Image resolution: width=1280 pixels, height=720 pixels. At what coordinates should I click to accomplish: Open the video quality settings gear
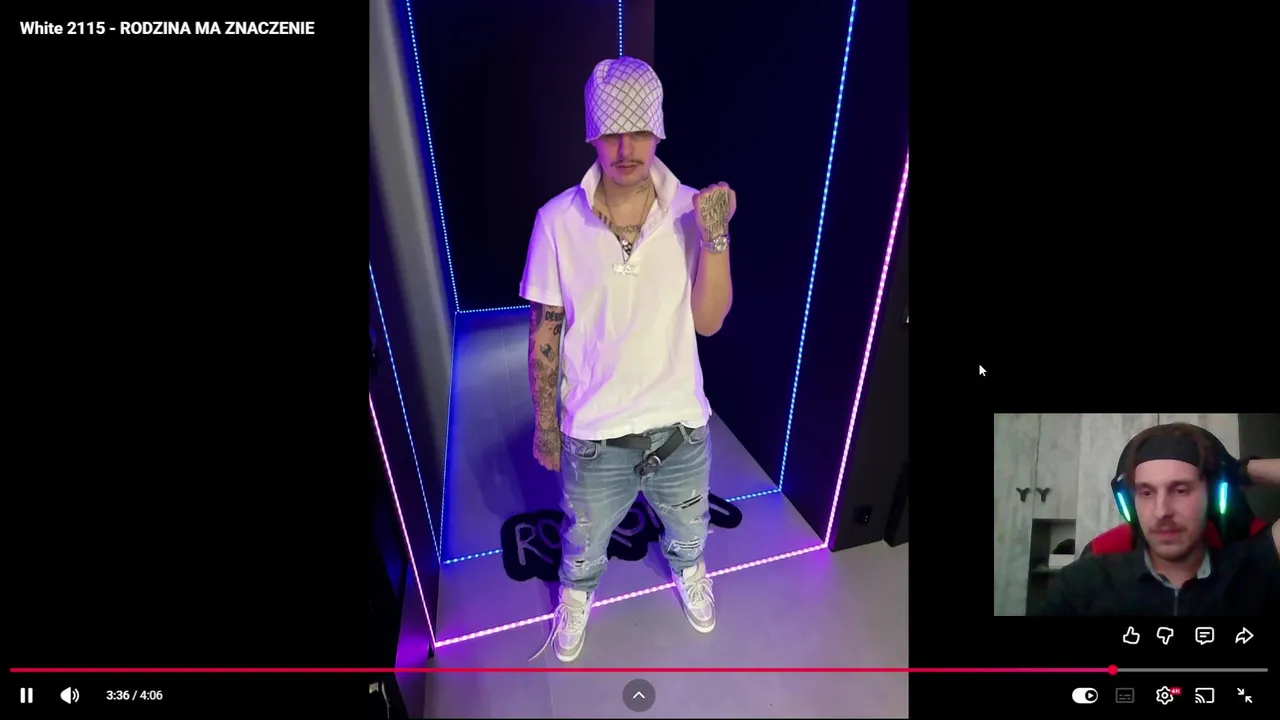[1165, 695]
